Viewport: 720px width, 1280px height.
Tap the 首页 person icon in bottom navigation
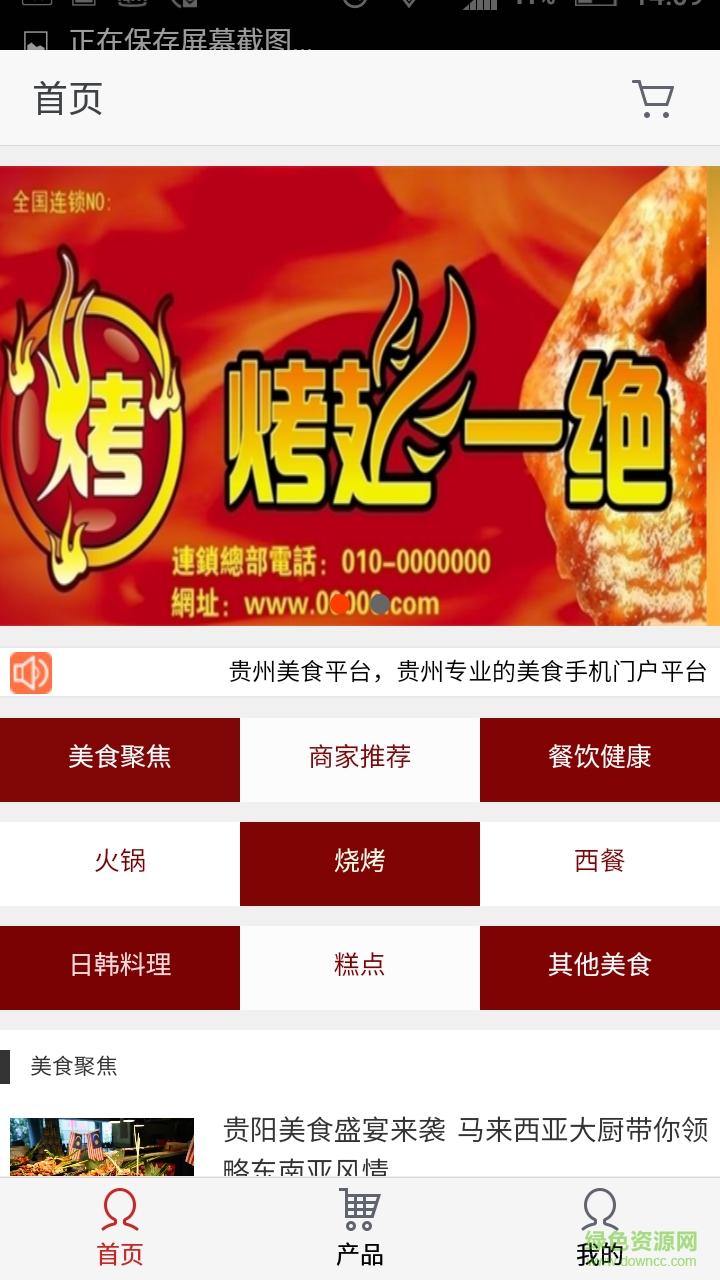[119, 1208]
